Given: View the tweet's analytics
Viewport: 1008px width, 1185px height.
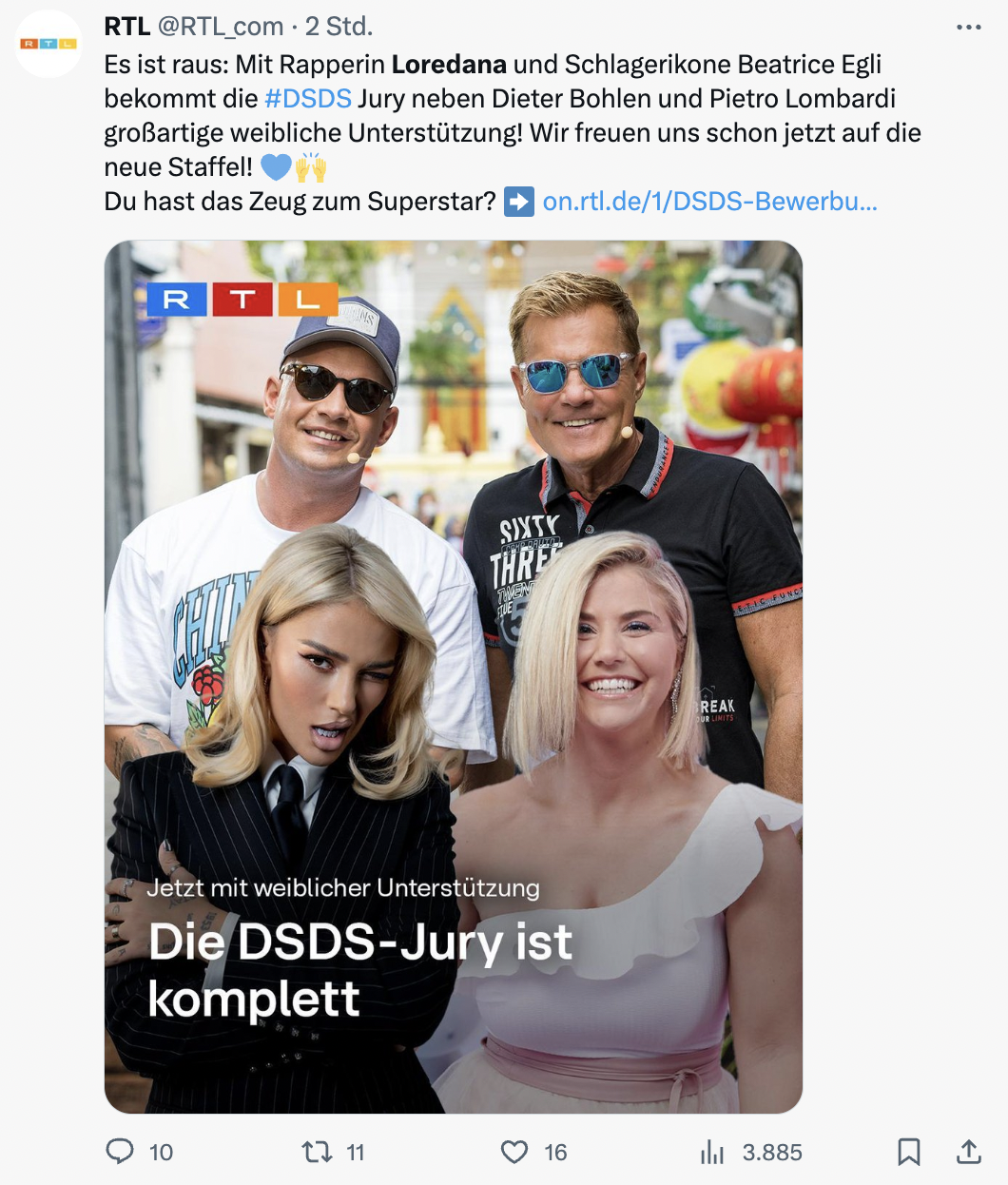Looking at the screenshot, I should pos(712,1152).
